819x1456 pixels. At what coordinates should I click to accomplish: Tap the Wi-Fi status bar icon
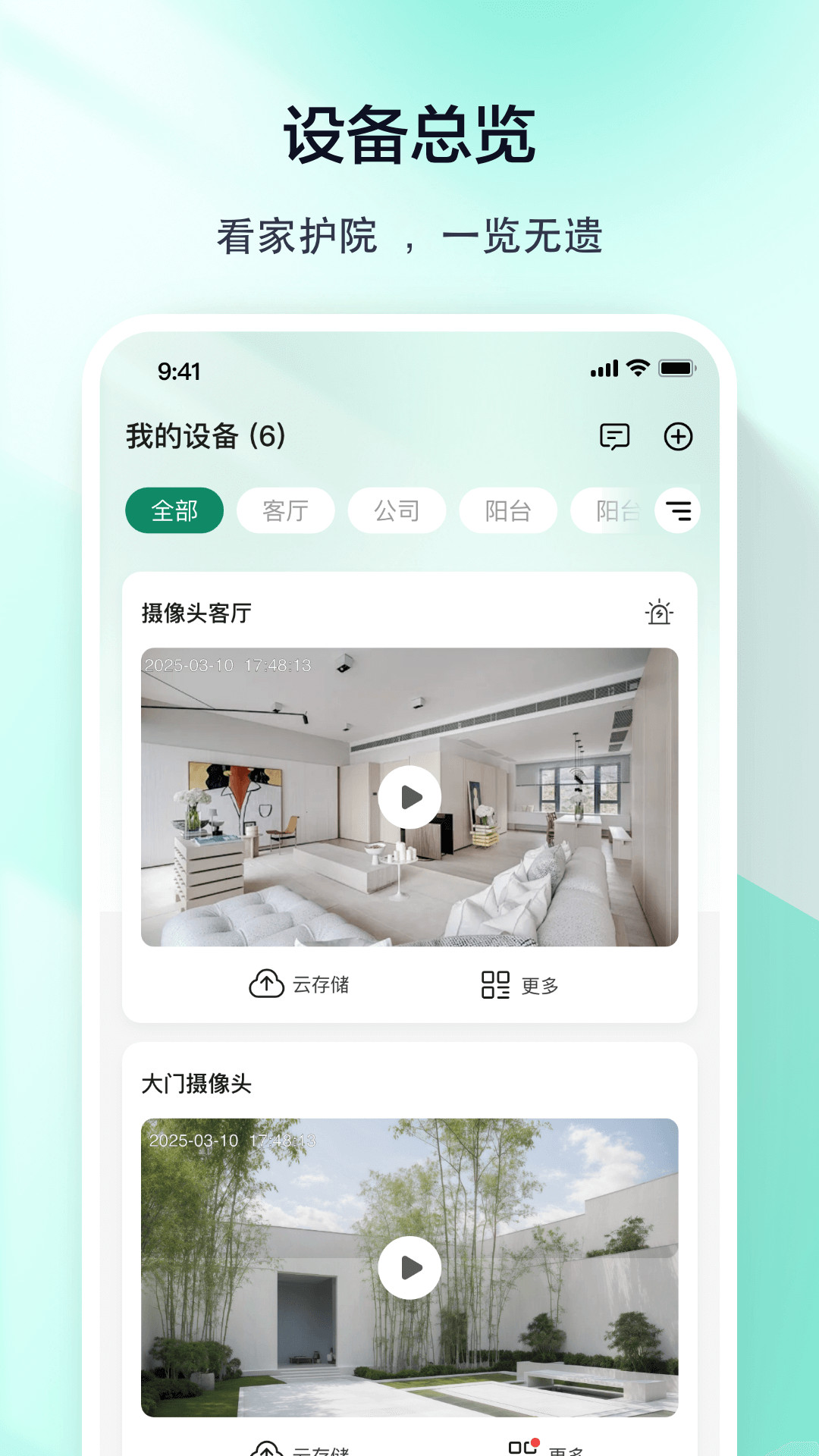[x=637, y=369]
